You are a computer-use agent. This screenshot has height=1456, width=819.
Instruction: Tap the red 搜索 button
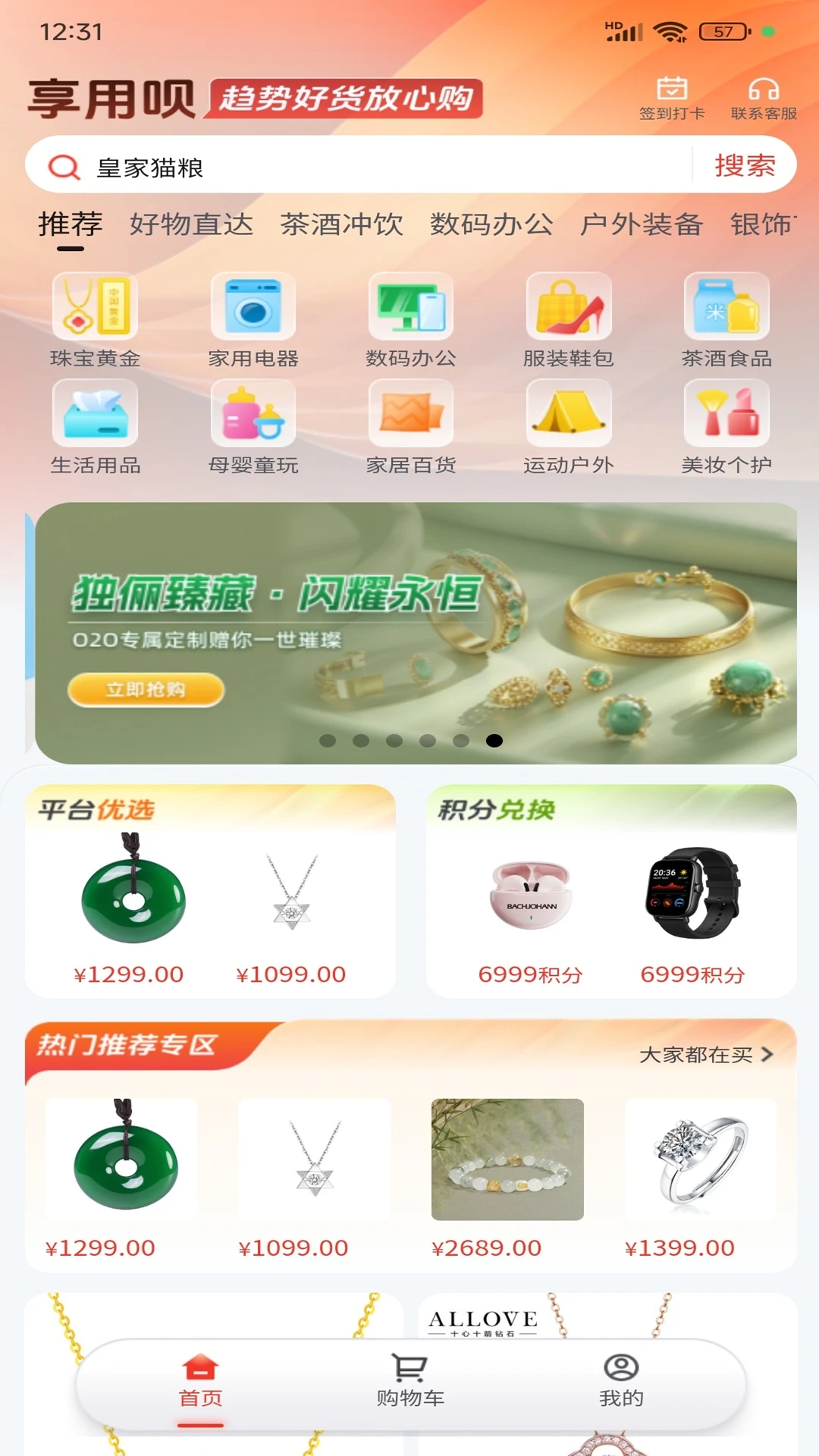click(745, 165)
